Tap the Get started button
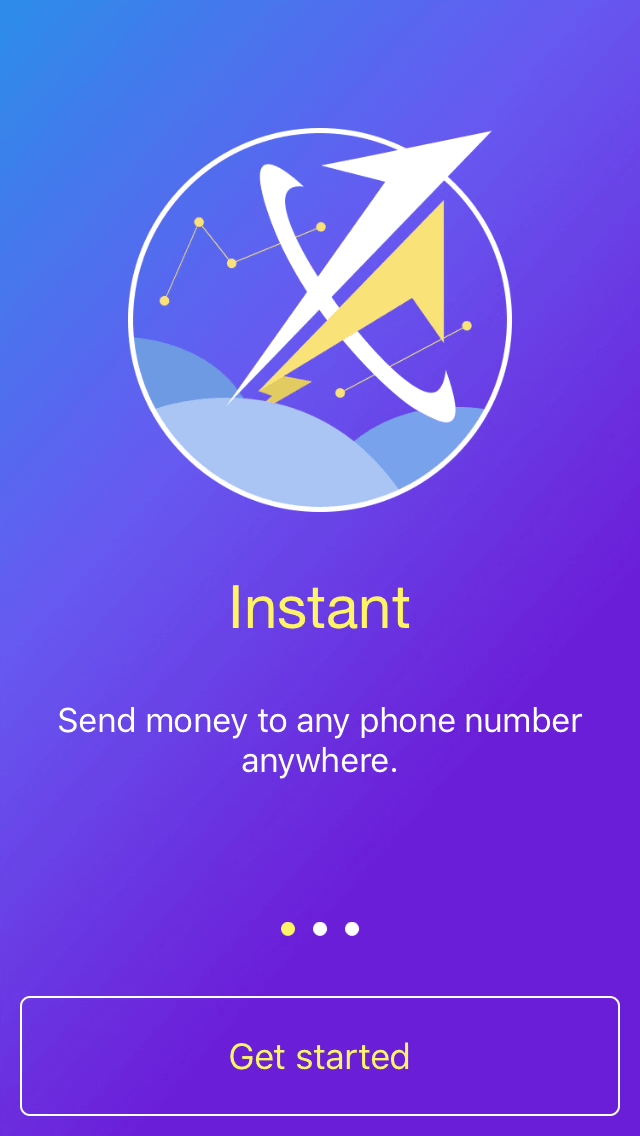Screen dimensions: 640x1136 point(320,1056)
